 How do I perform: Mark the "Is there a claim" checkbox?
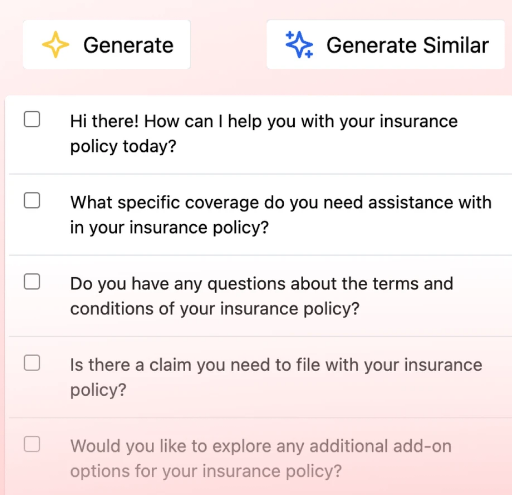(x=32, y=363)
